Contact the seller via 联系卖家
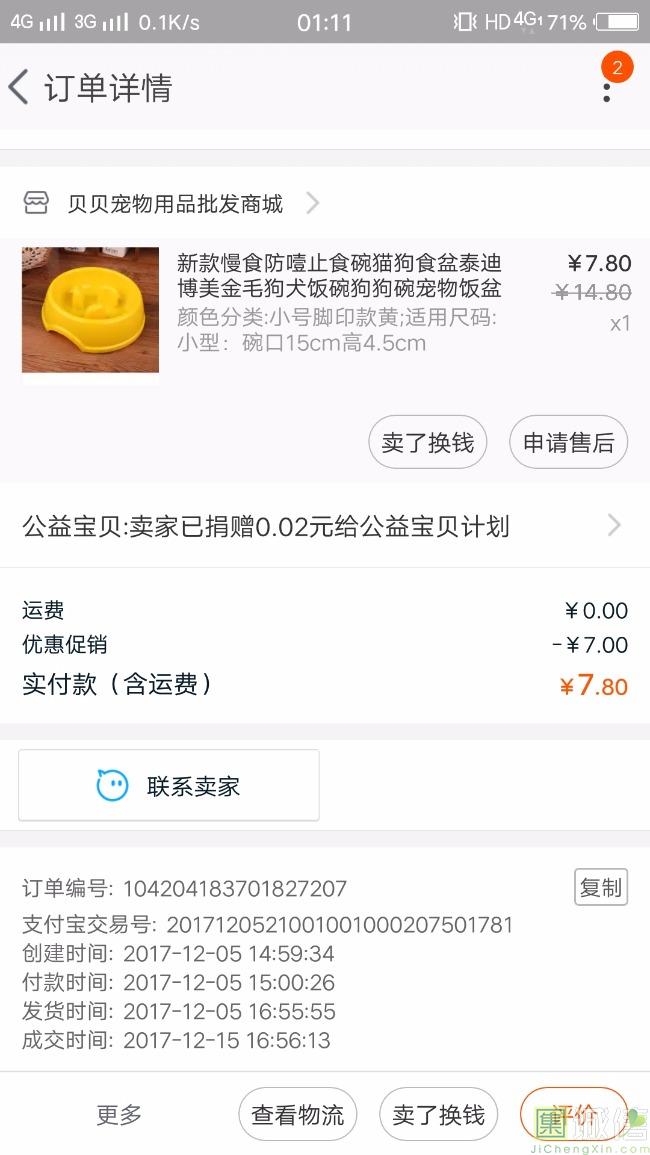The image size is (650, 1155). click(168, 786)
